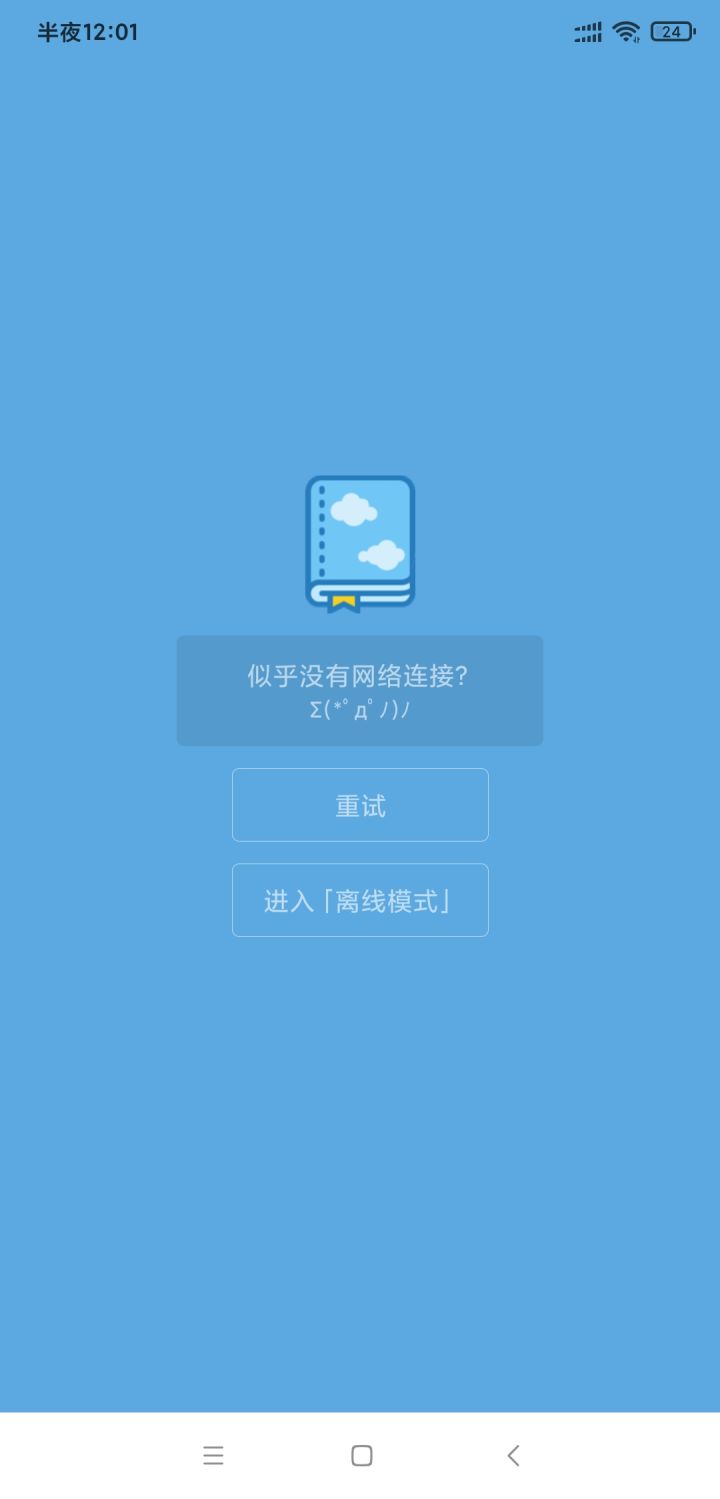The image size is (720, 1499).
Task: Tap the text 似乎没有网络连接?
Action: tap(360, 676)
